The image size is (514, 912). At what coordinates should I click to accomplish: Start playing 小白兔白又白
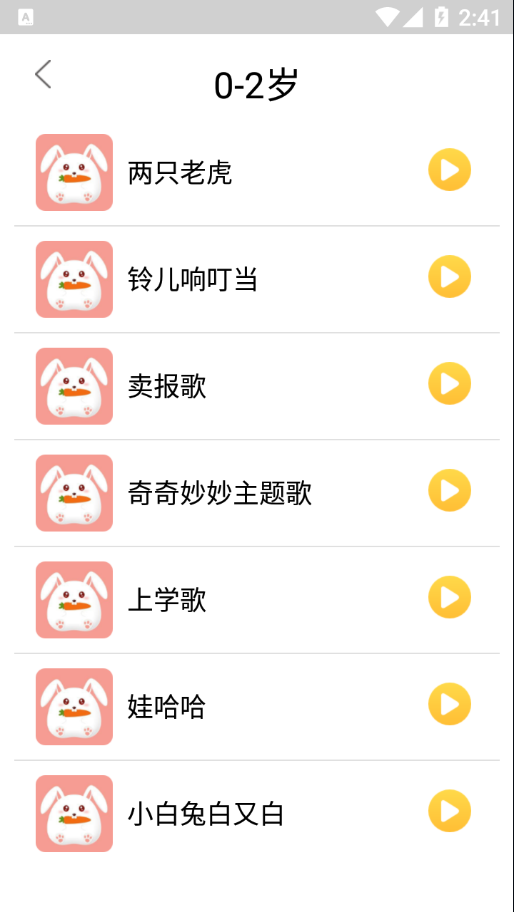[449, 811]
